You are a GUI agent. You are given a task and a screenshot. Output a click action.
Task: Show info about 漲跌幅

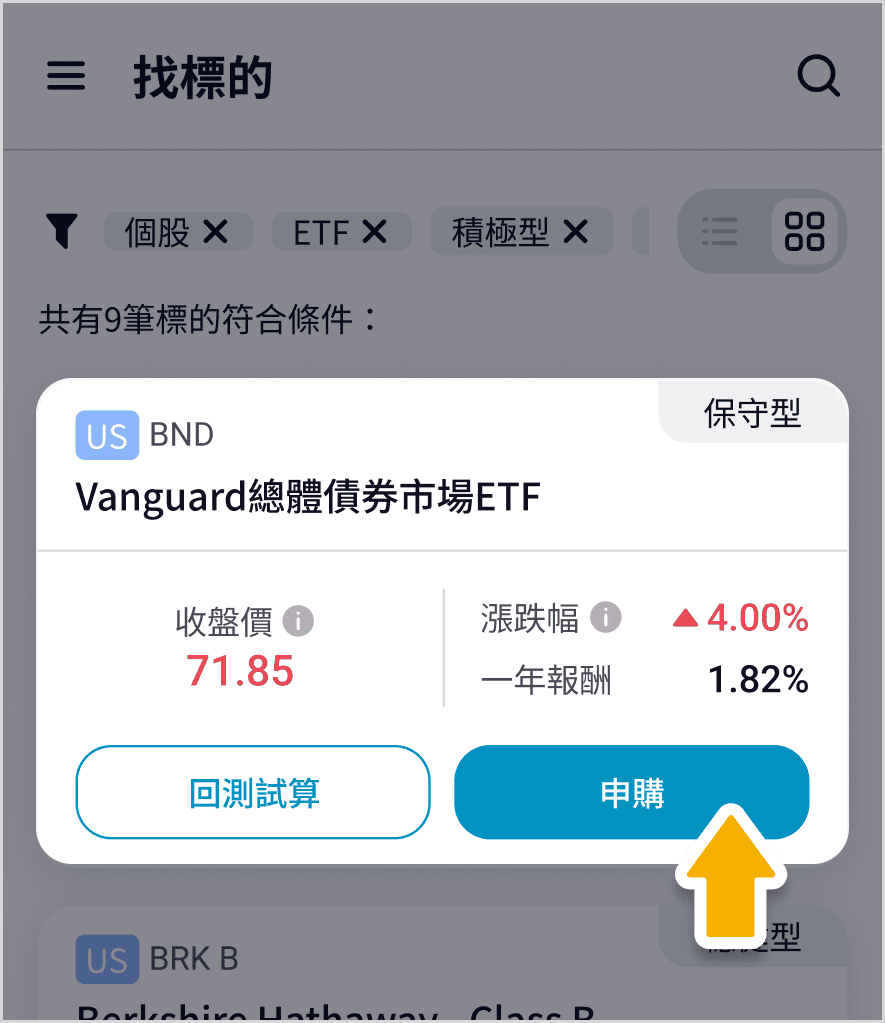(x=605, y=618)
